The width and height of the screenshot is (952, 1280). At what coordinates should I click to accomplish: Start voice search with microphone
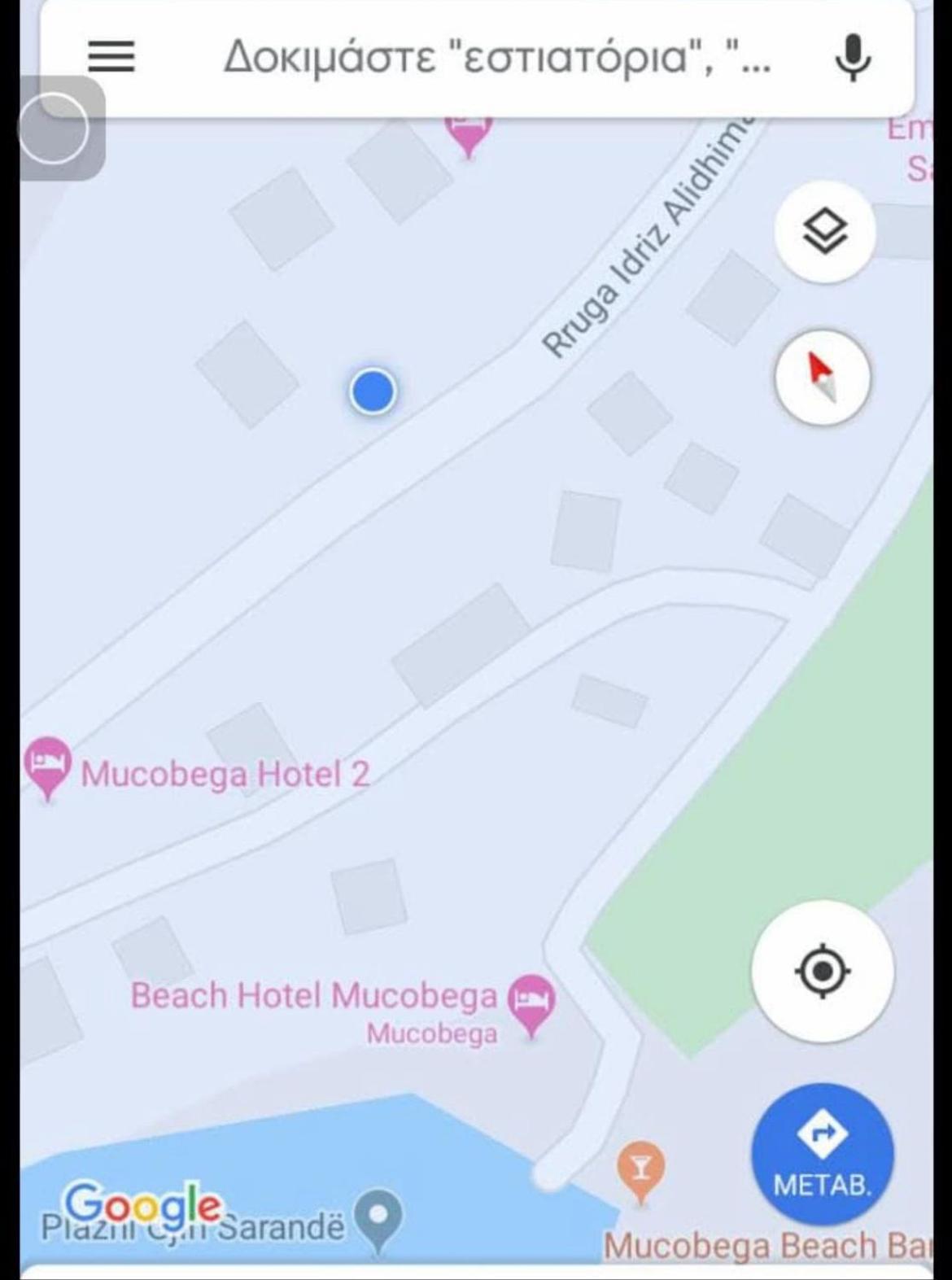[x=853, y=58]
